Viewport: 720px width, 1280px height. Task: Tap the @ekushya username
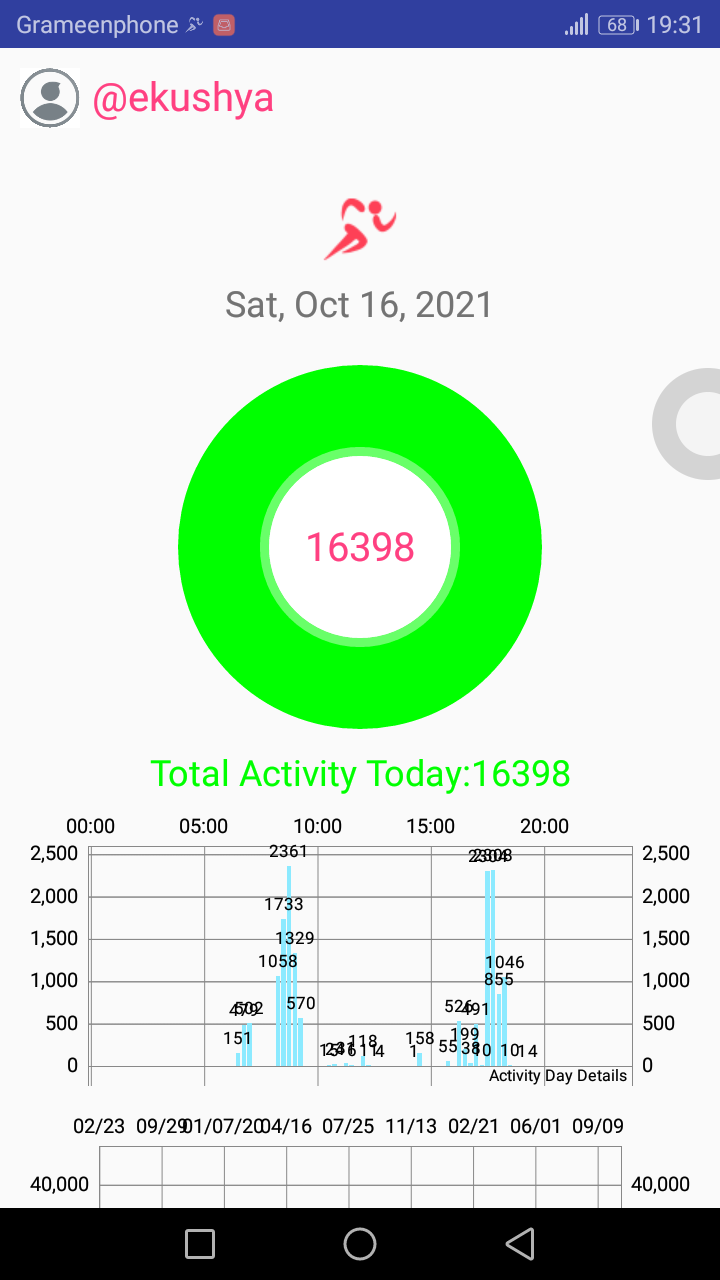pyautogui.click(x=183, y=98)
